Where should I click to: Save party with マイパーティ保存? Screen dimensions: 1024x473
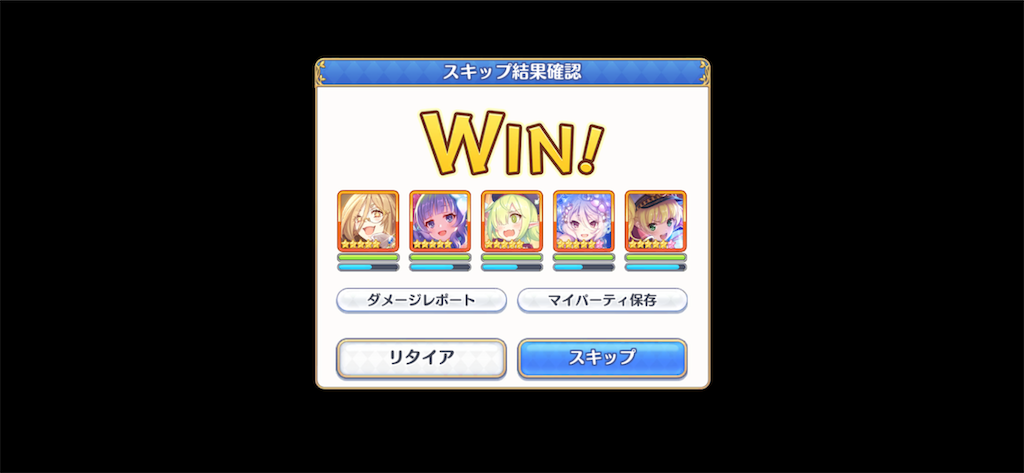[x=602, y=300]
